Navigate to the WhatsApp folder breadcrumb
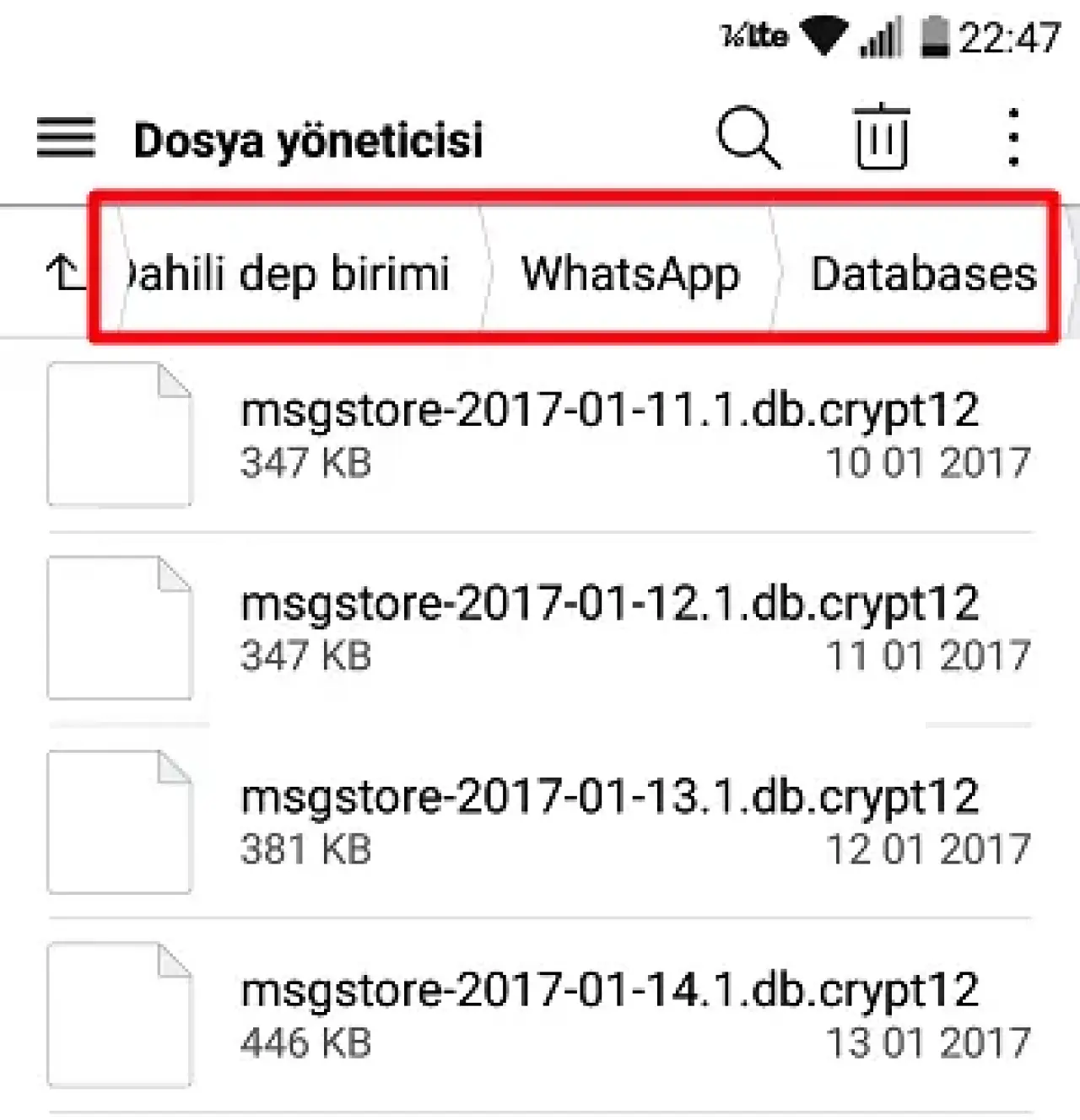Image resolution: width=1080 pixels, height=1120 pixels. point(630,274)
